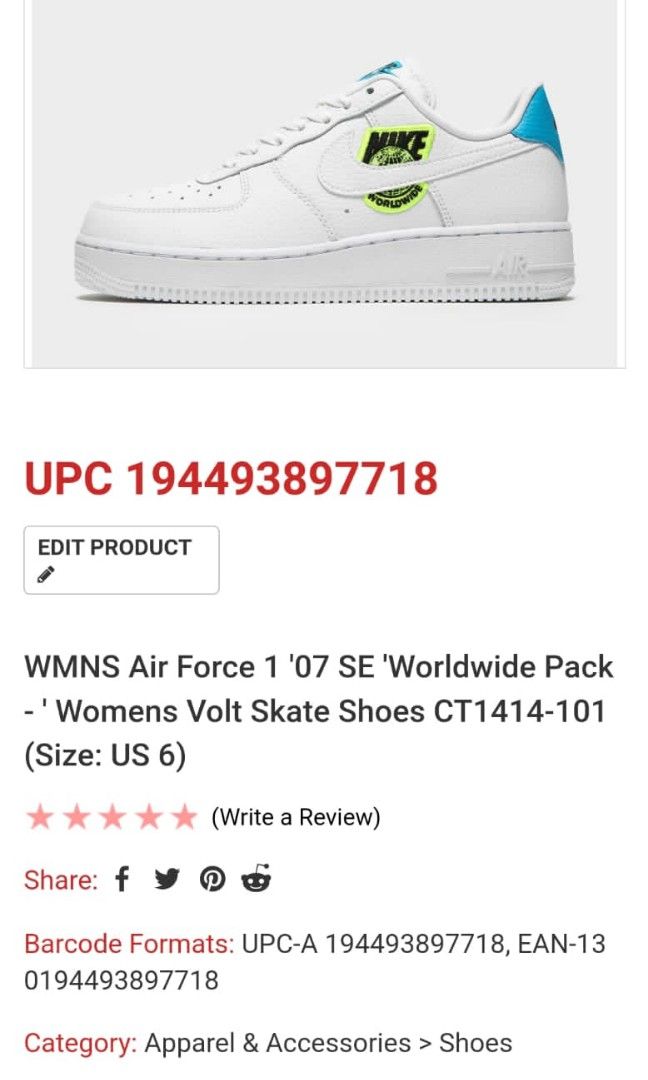The image size is (648, 1080).
Task: Share the product on Facebook
Action: pos(122,879)
